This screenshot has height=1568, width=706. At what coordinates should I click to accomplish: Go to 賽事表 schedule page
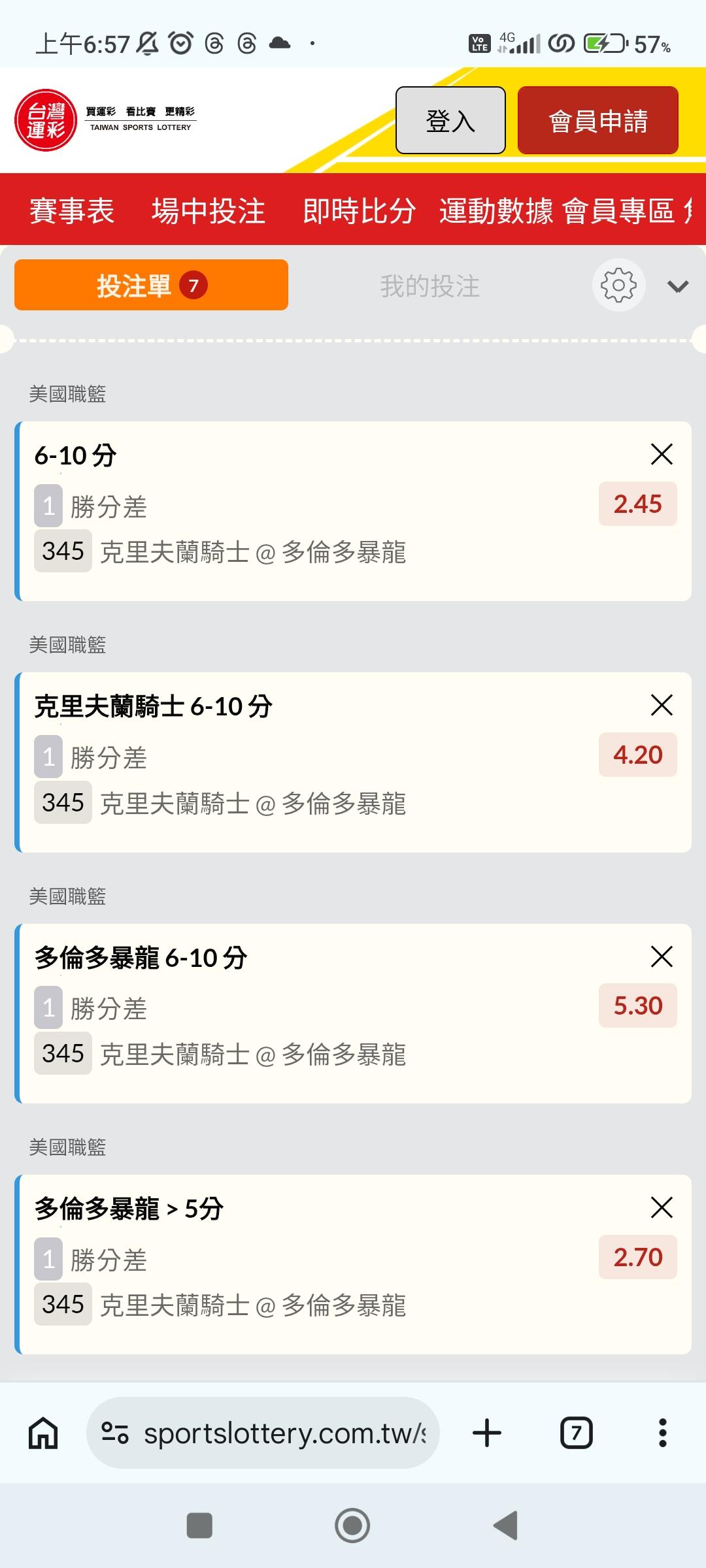72,211
